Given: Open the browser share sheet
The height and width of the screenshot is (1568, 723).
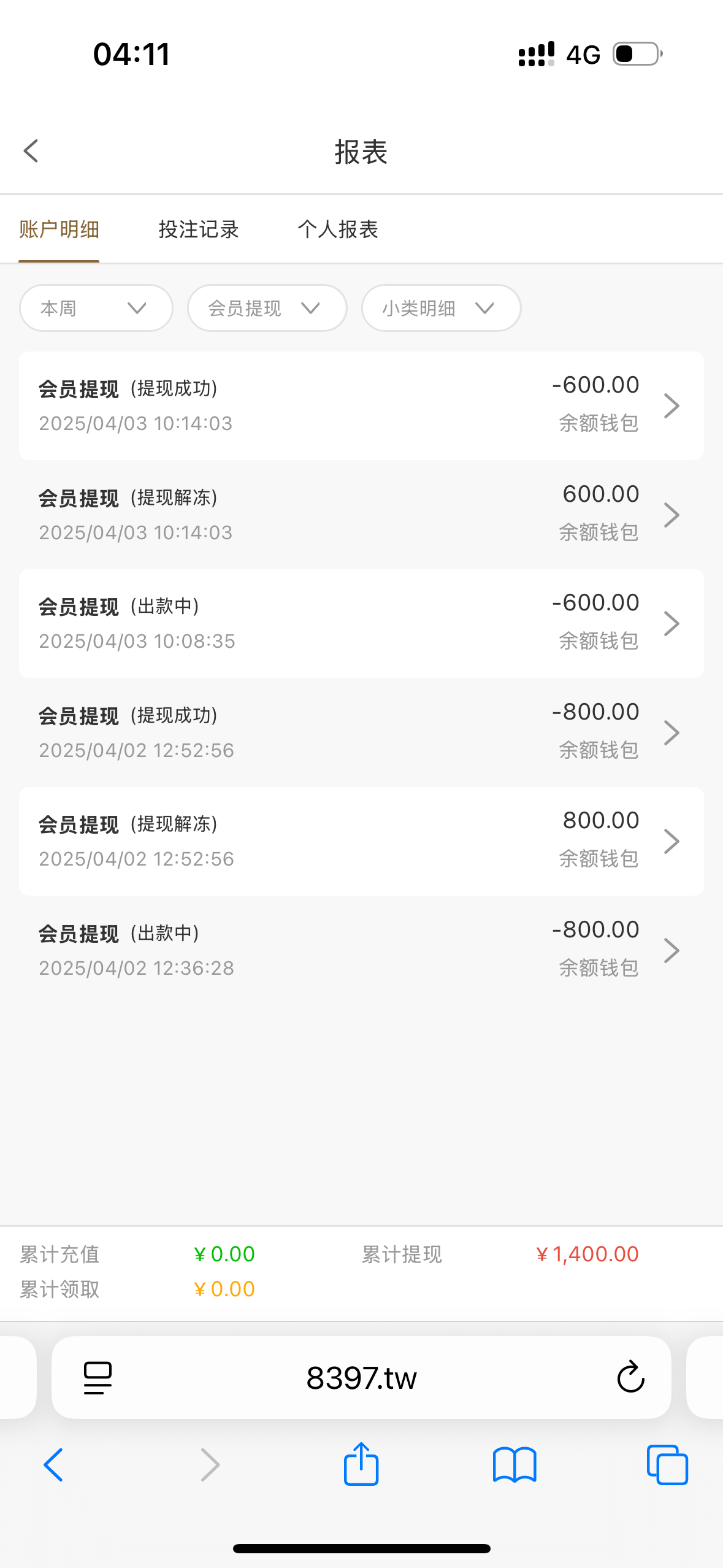Looking at the screenshot, I should click(361, 1465).
